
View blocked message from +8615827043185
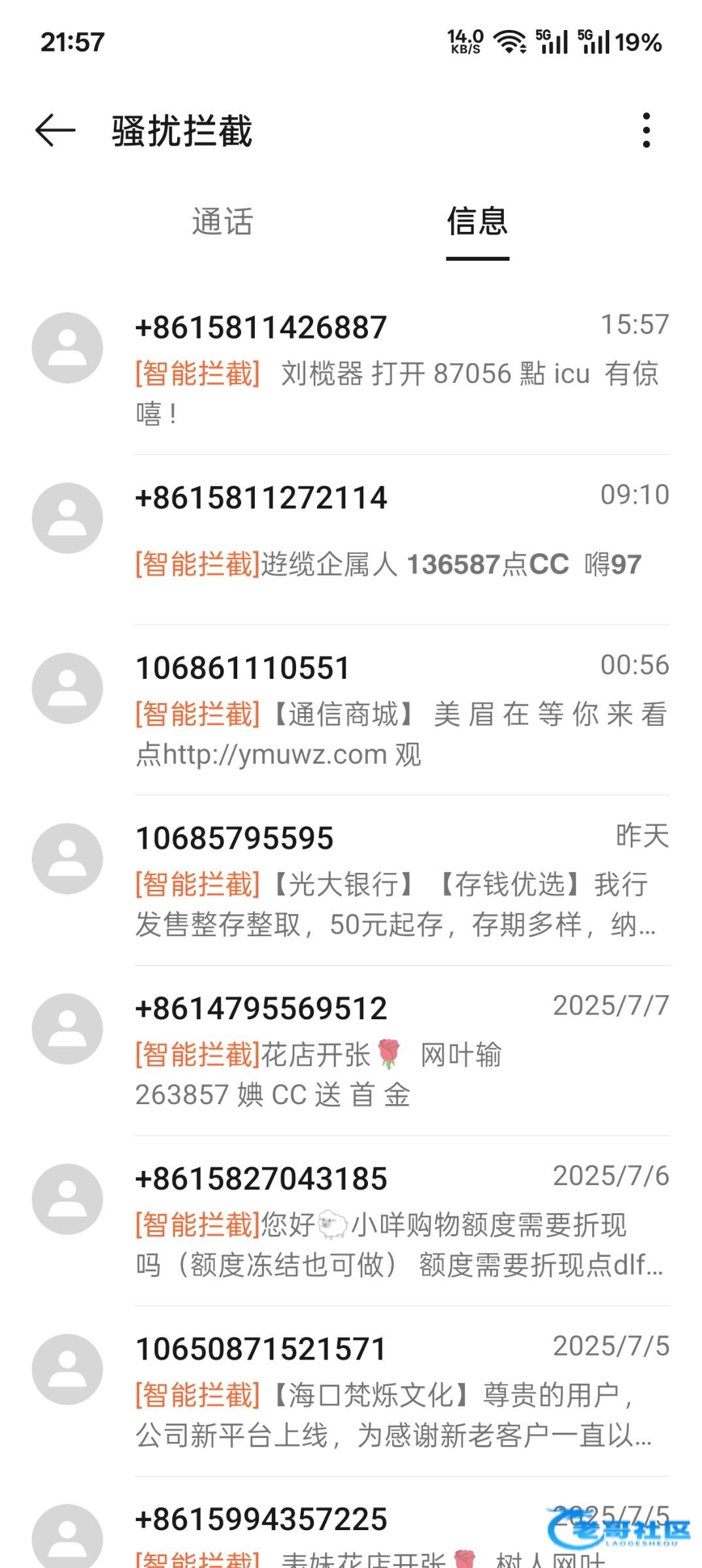(x=401, y=1220)
